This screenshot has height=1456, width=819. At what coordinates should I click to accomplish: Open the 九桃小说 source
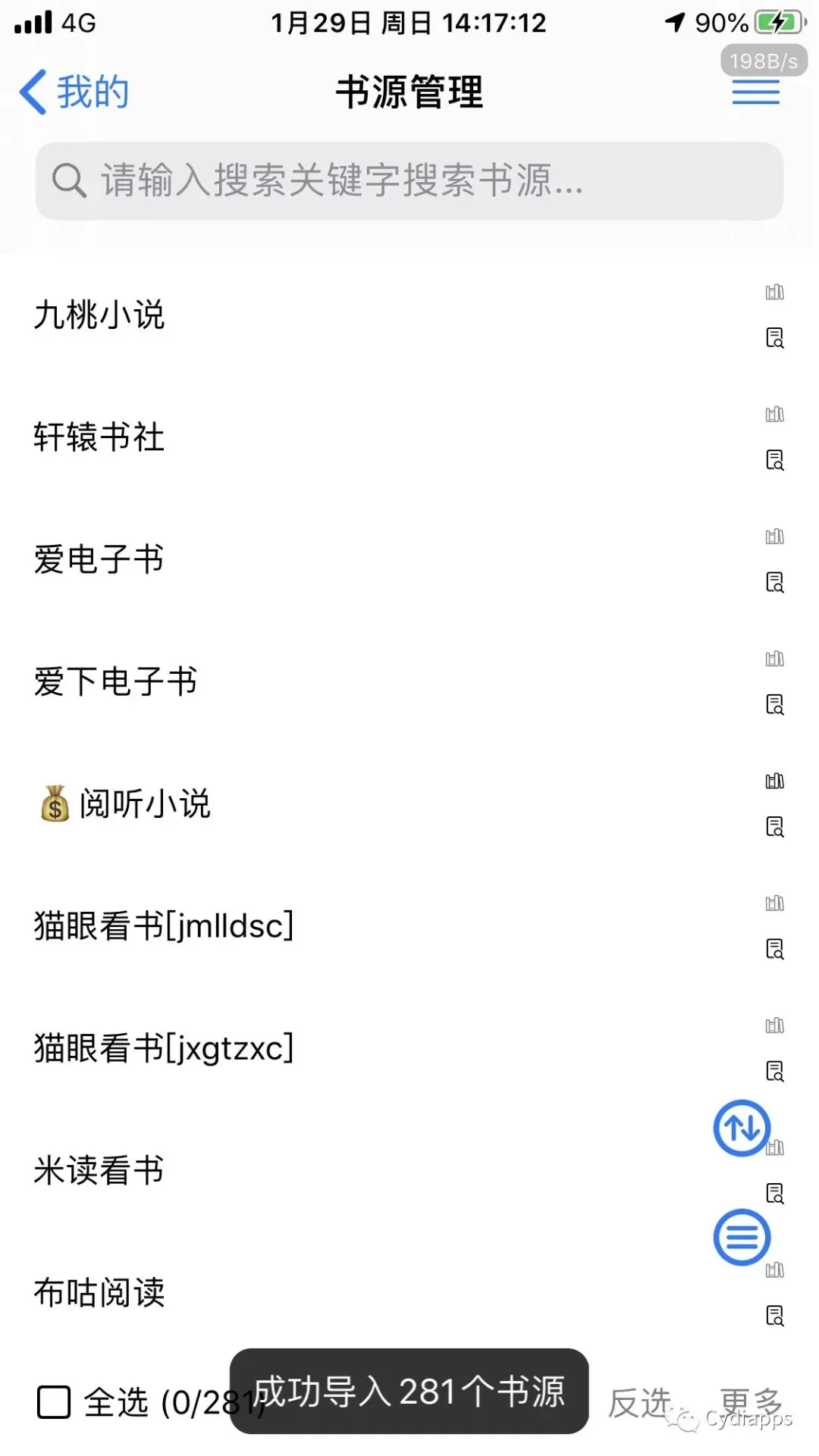[99, 315]
